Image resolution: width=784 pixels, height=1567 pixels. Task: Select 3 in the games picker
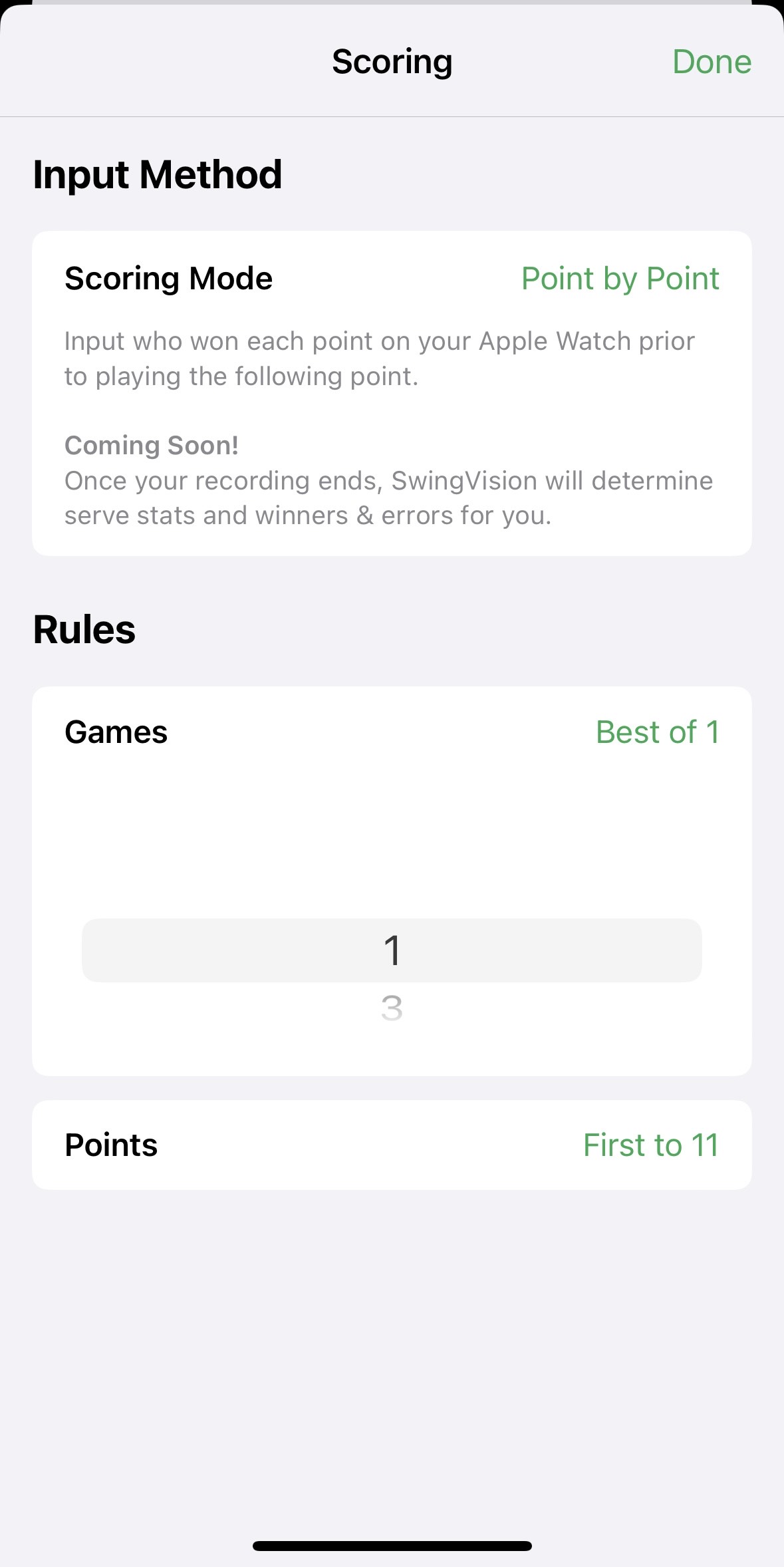click(392, 1008)
